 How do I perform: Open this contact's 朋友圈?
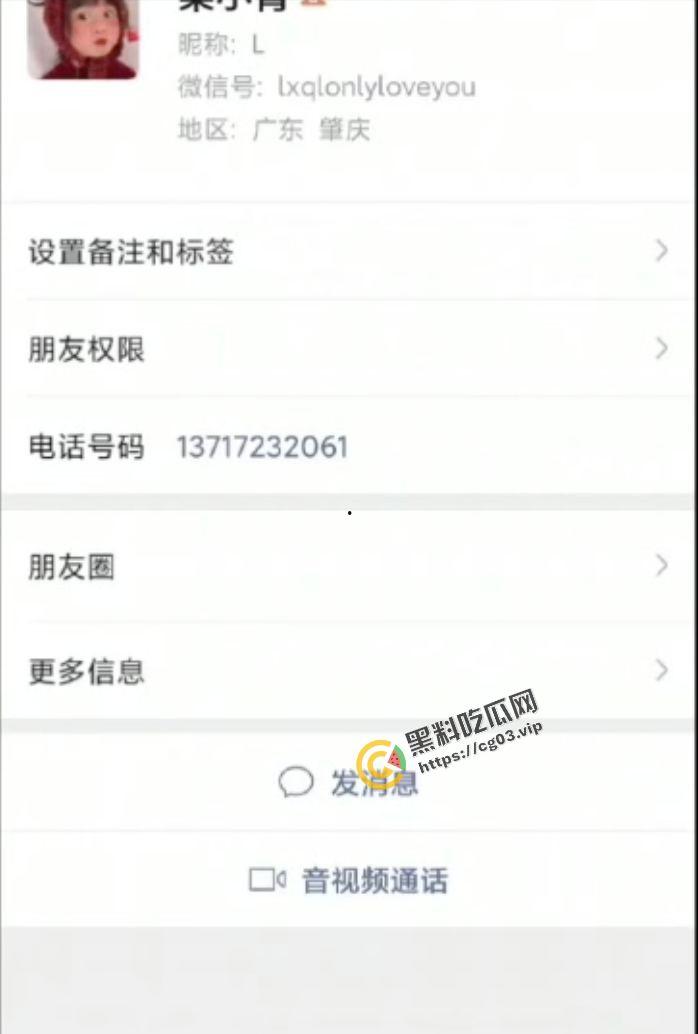pos(349,567)
